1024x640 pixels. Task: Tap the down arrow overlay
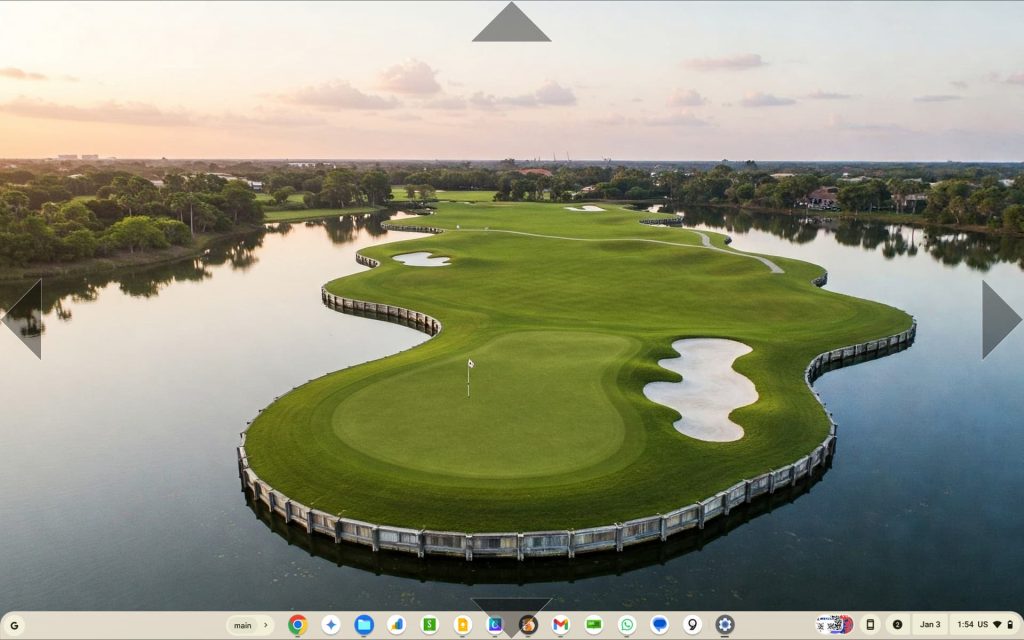(511, 612)
